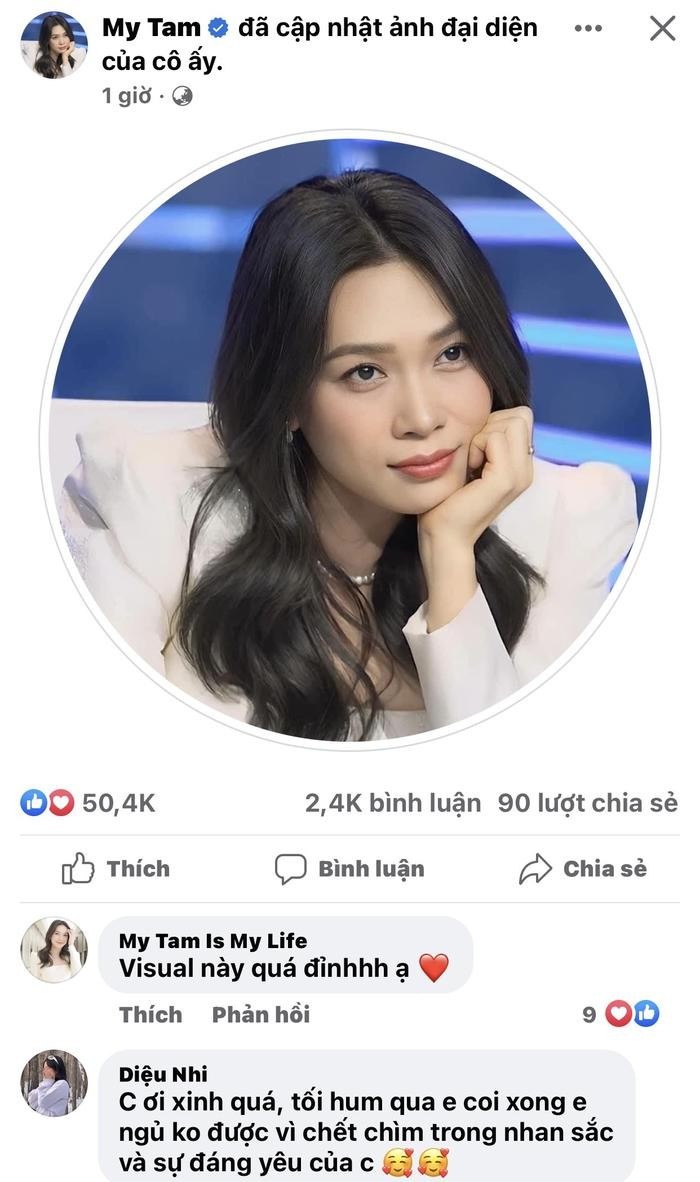This screenshot has width=700, height=1182.
Task: Tap the My Tam name link
Action: (x=151, y=28)
